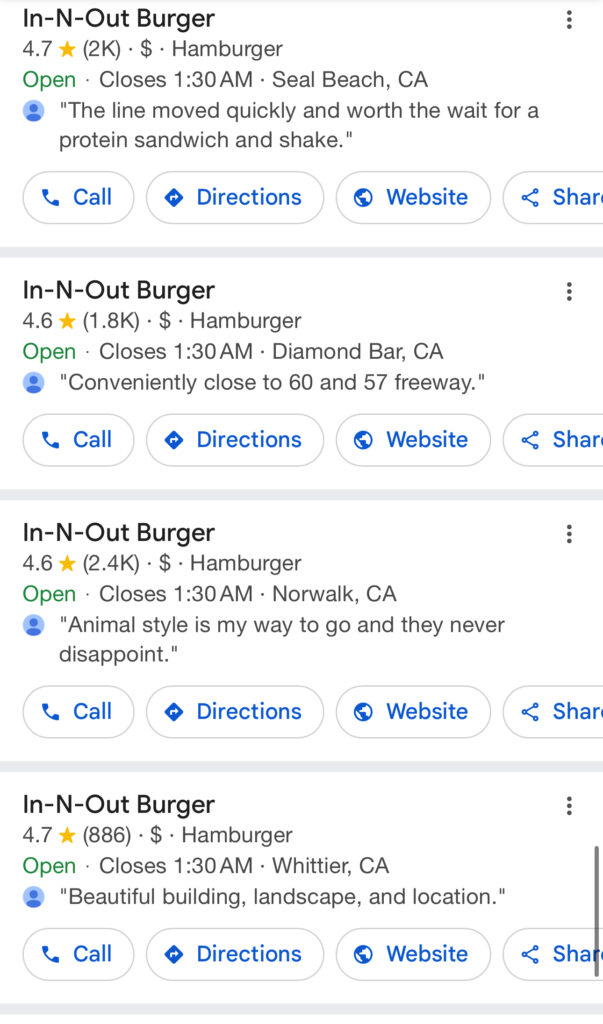The image size is (603, 1024).
Task: Open the Diamond Bar In-N-Out Burger listing
Action: tap(118, 290)
